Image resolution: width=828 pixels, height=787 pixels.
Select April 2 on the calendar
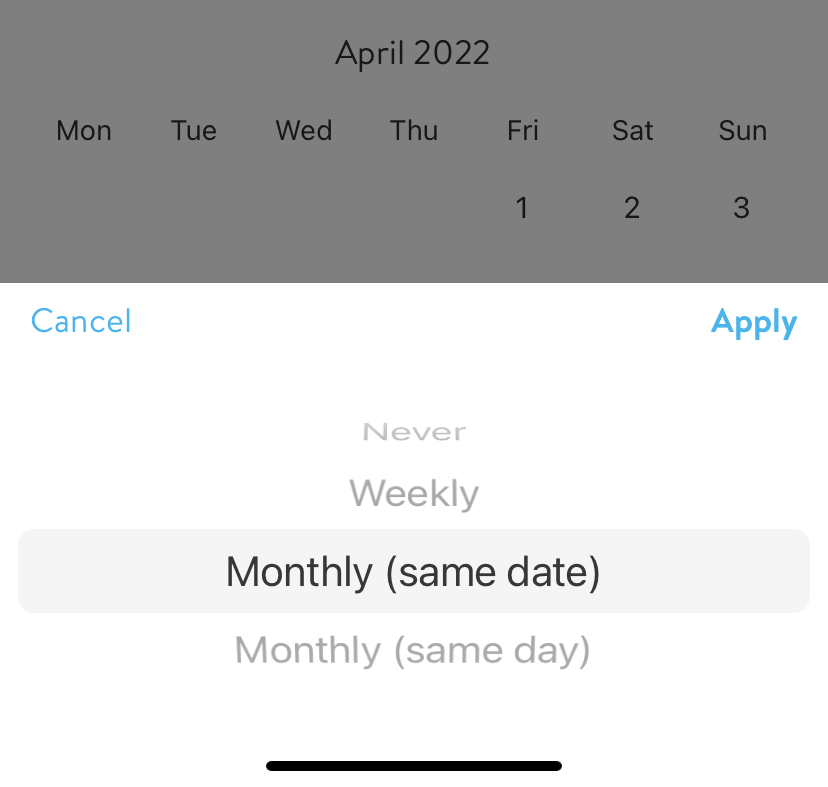(x=632, y=208)
